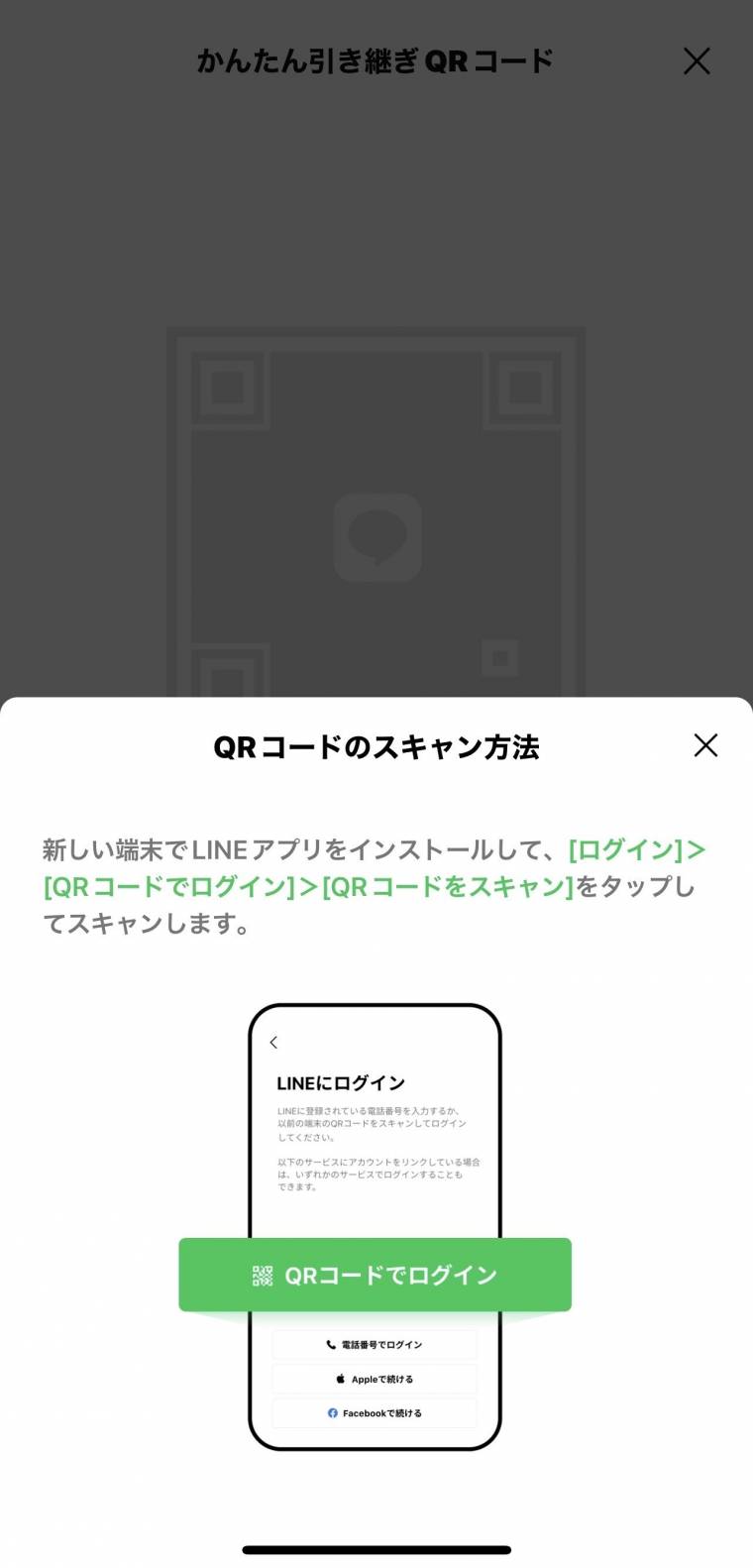
Task: Tap the 電話番号でログイン button
Action: tap(375, 1344)
